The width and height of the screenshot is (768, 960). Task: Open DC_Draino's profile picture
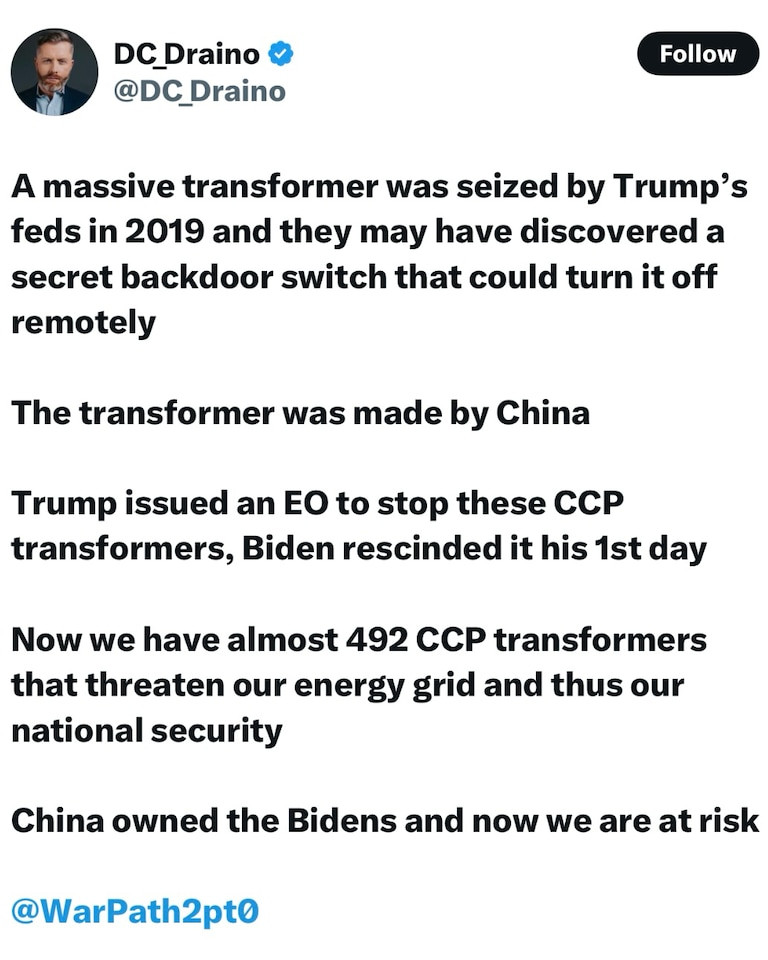tap(54, 71)
